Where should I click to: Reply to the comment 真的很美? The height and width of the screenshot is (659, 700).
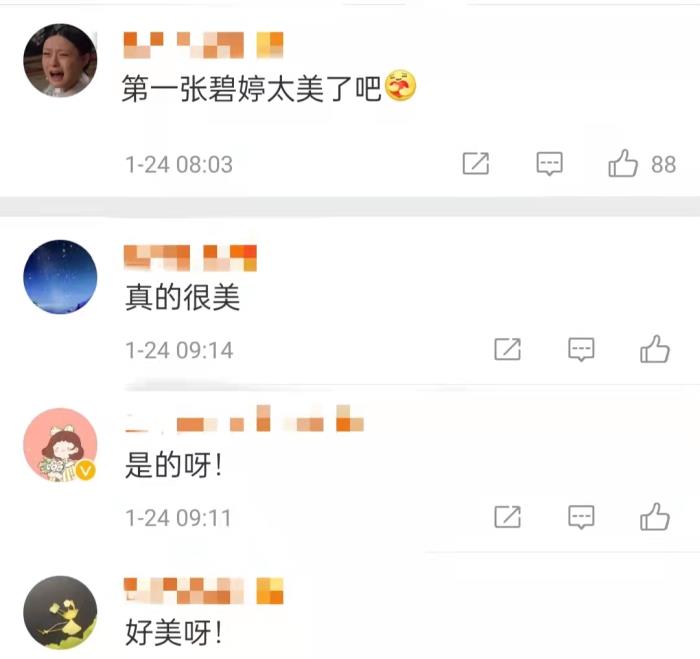581,349
